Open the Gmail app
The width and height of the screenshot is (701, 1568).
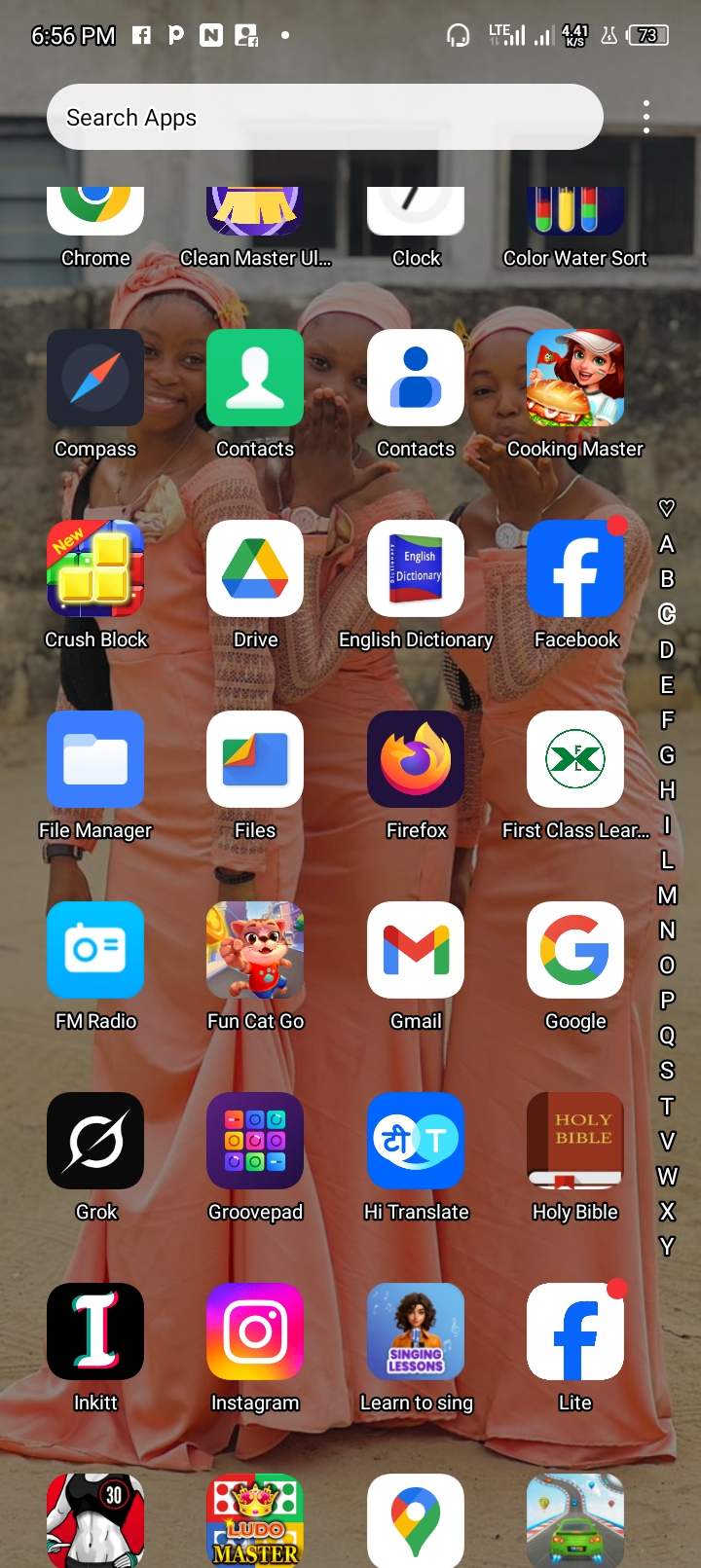pyautogui.click(x=416, y=950)
